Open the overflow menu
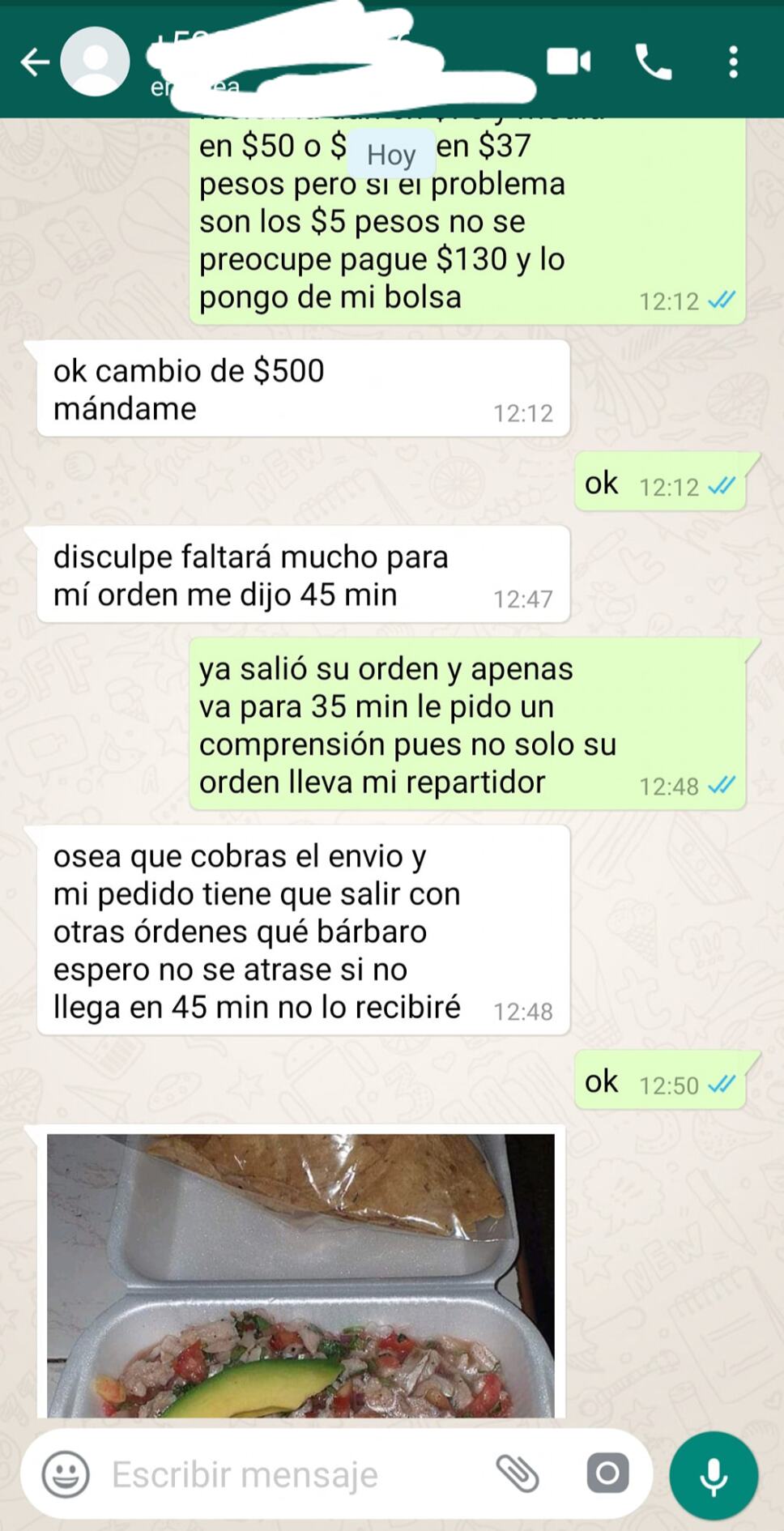This screenshot has width=784, height=1531. point(733,62)
